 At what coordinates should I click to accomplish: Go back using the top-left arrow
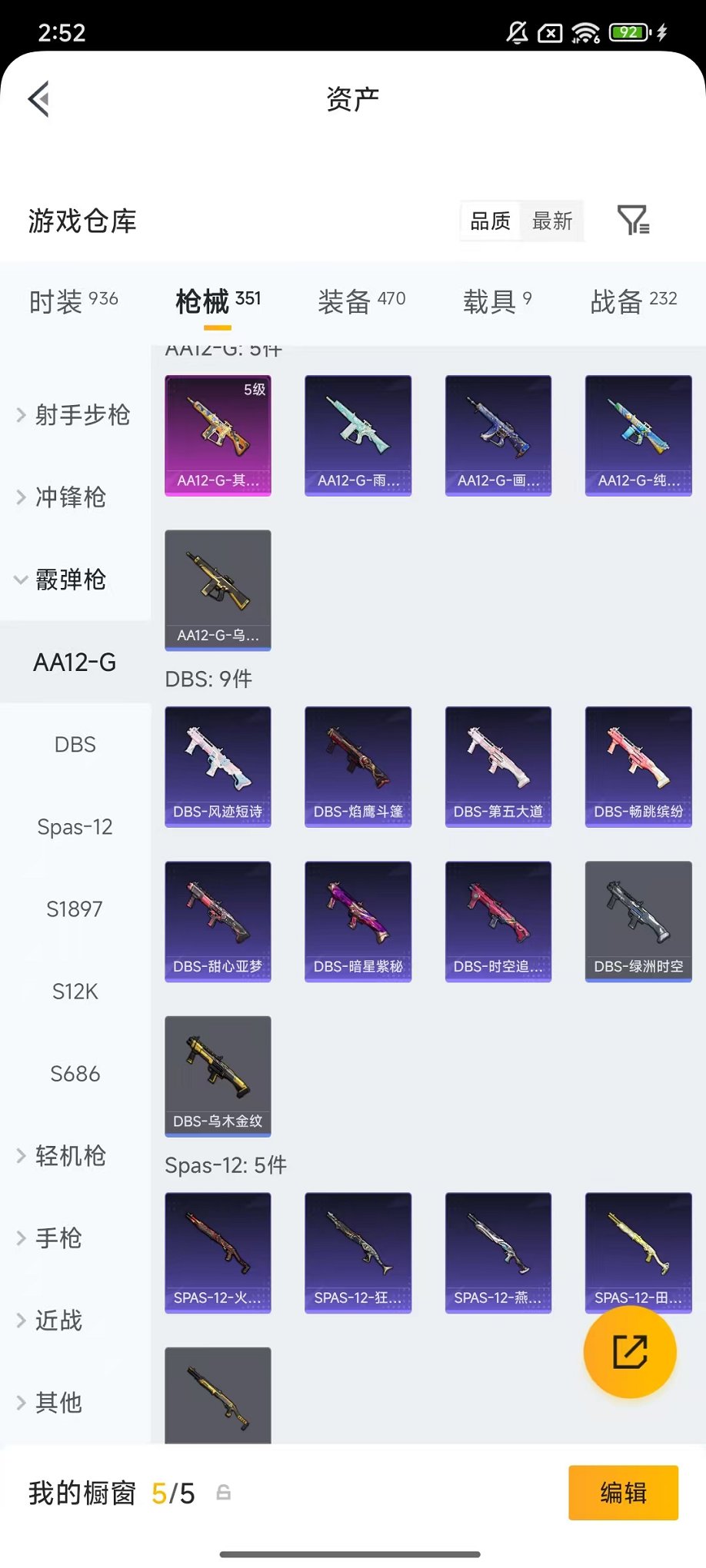(x=38, y=98)
